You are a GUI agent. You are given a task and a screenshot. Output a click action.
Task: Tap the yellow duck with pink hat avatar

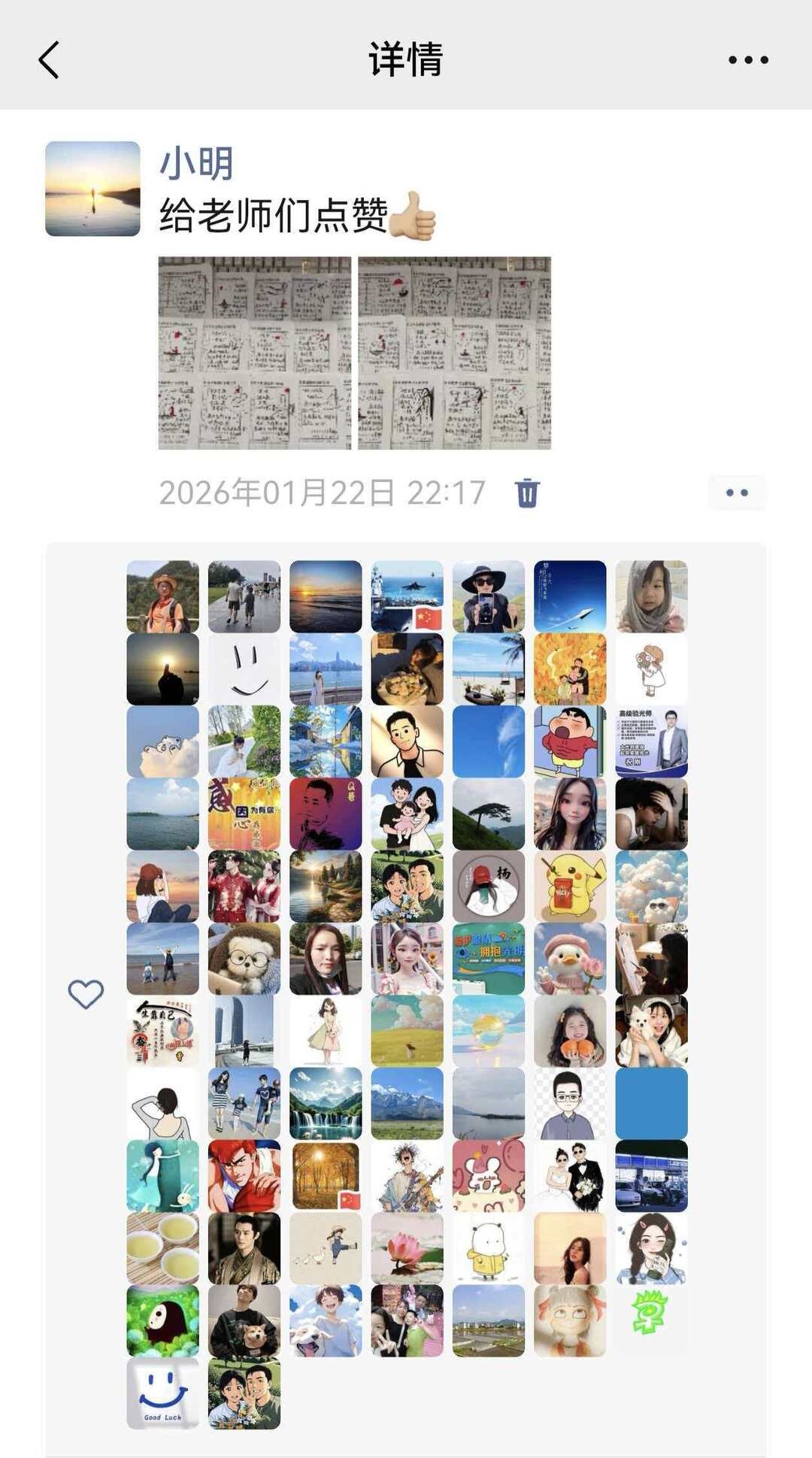pos(570,959)
